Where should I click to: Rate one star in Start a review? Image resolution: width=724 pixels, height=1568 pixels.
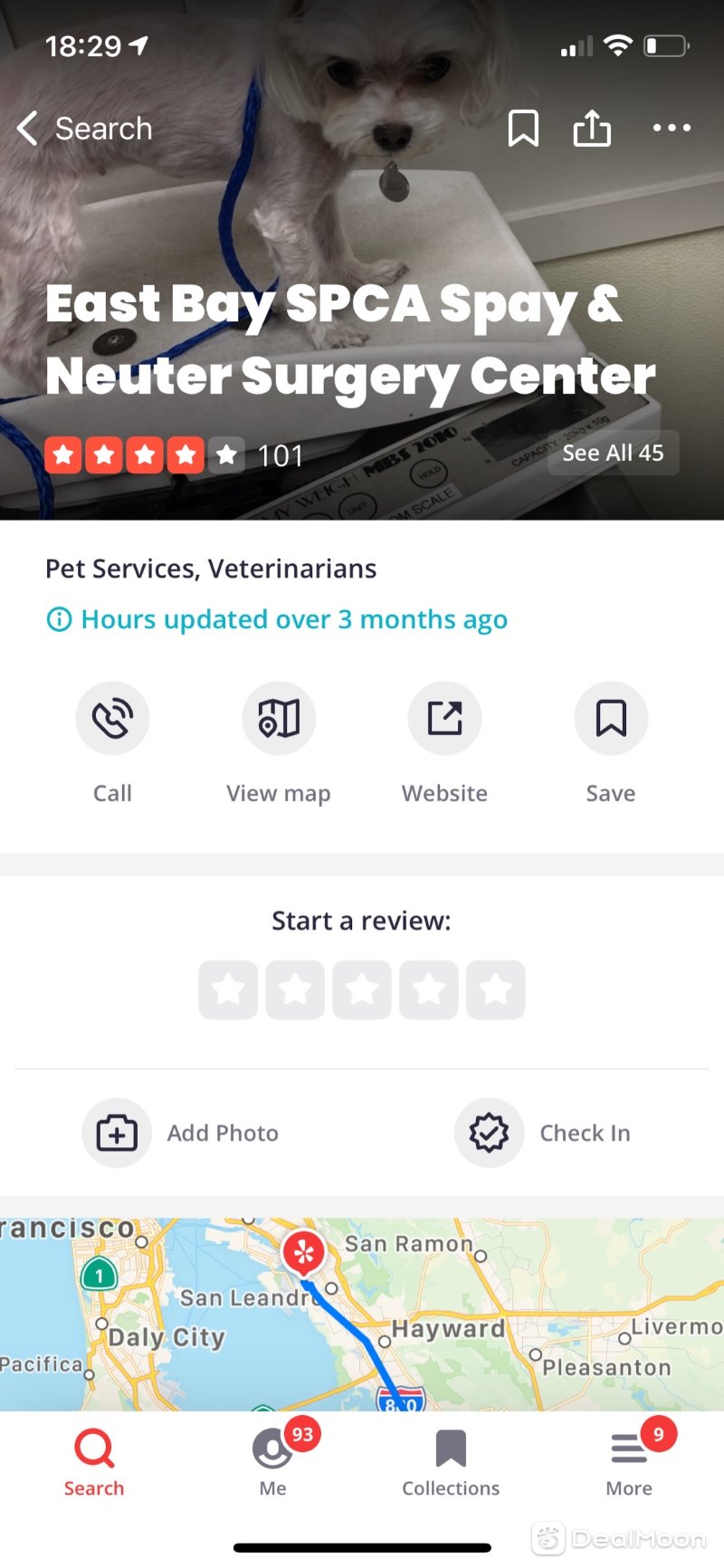tap(228, 990)
